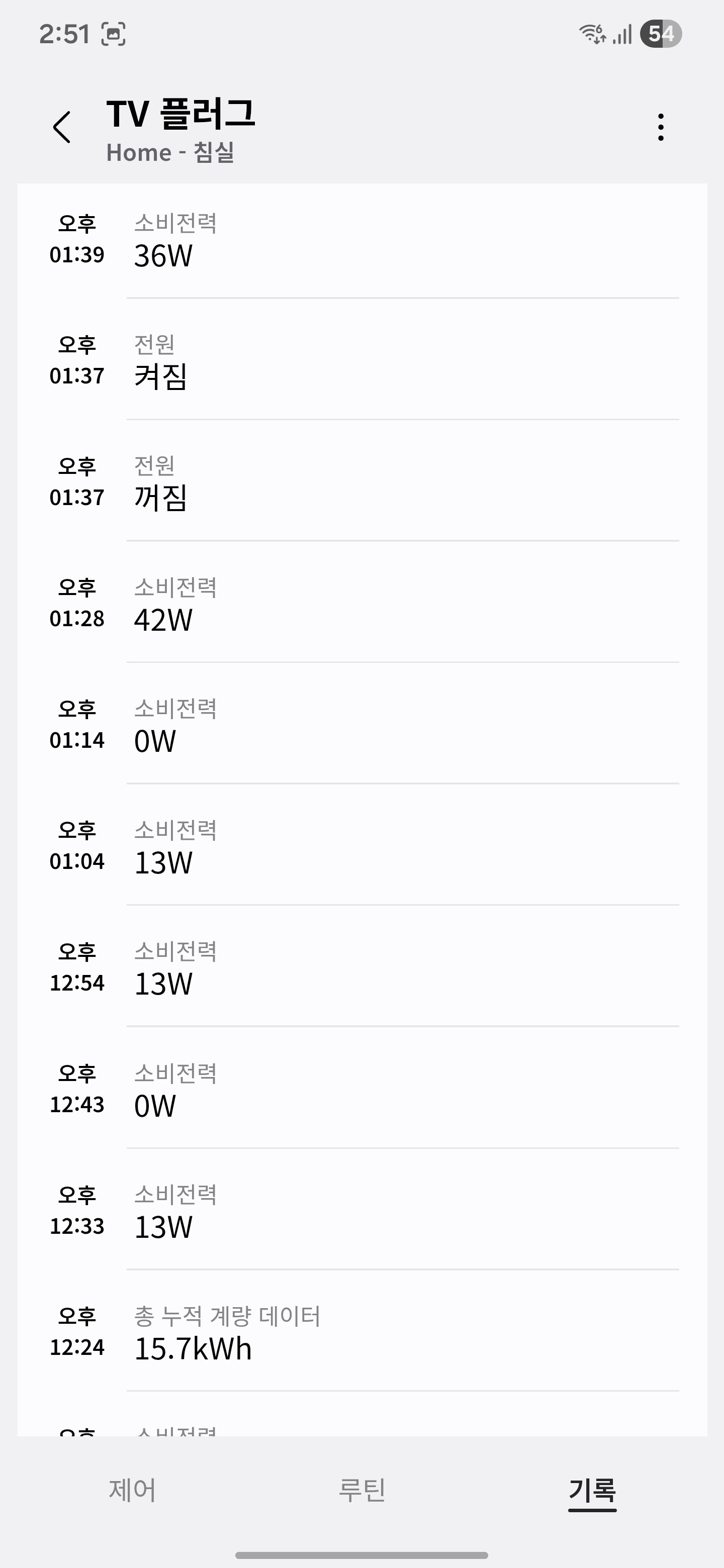Screen dimensions: 724x1568
Task: Go back from TV 플러그 screen
Action: coord(62,127)
